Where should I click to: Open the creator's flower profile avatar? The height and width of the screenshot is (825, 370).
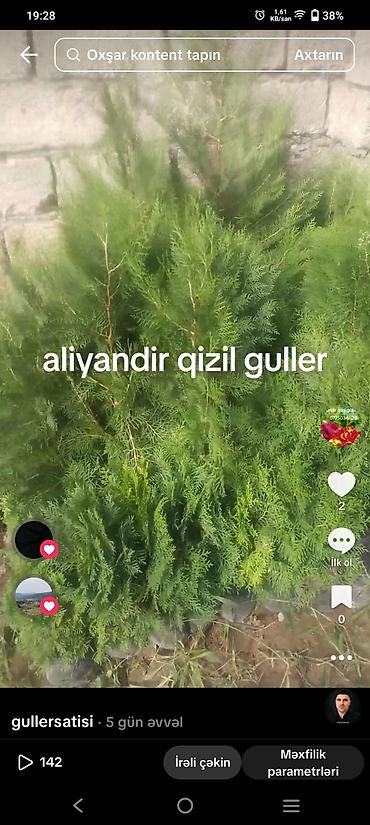[341, 427]
